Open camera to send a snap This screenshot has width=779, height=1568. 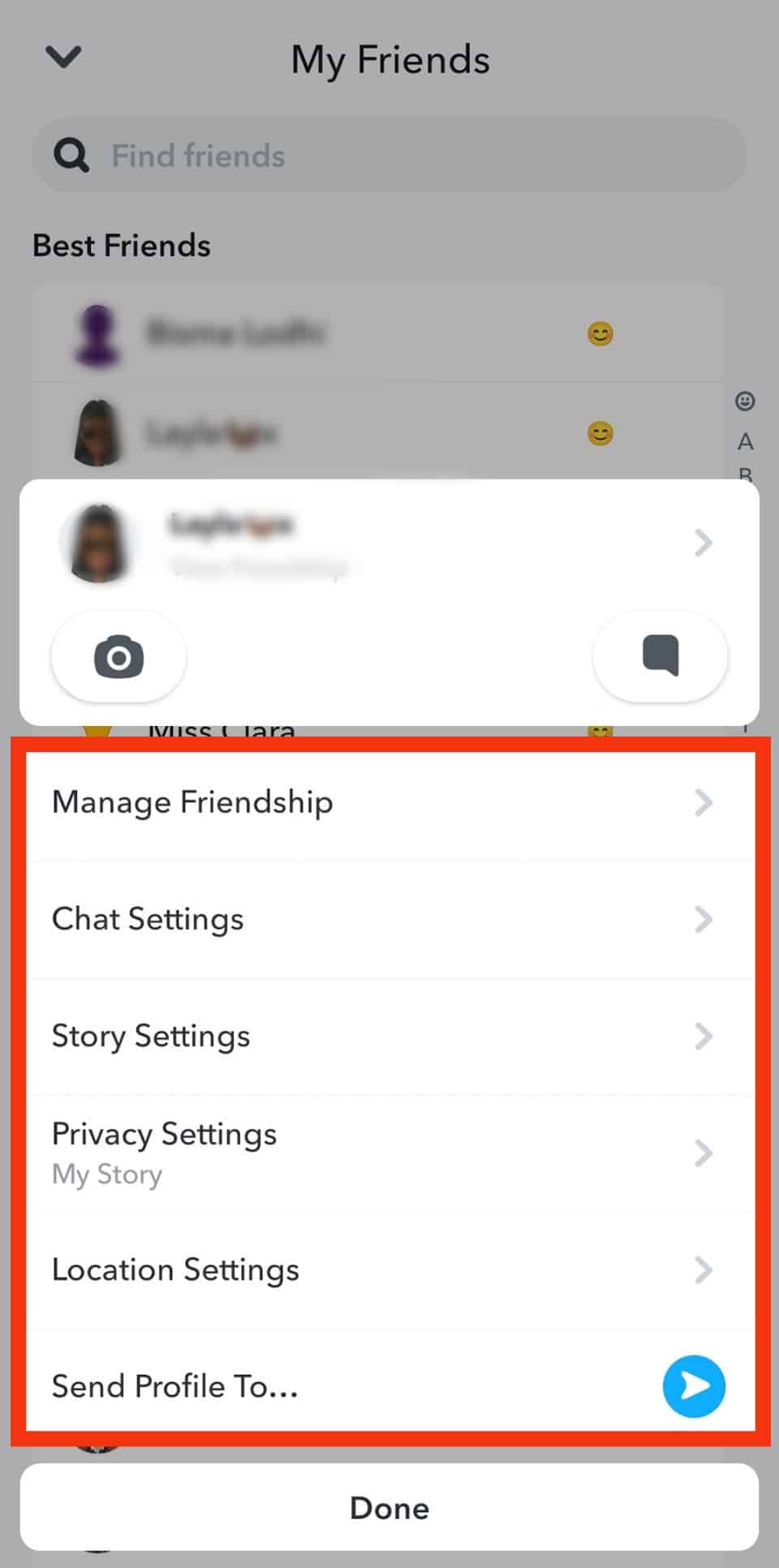[x=118, y=656]
